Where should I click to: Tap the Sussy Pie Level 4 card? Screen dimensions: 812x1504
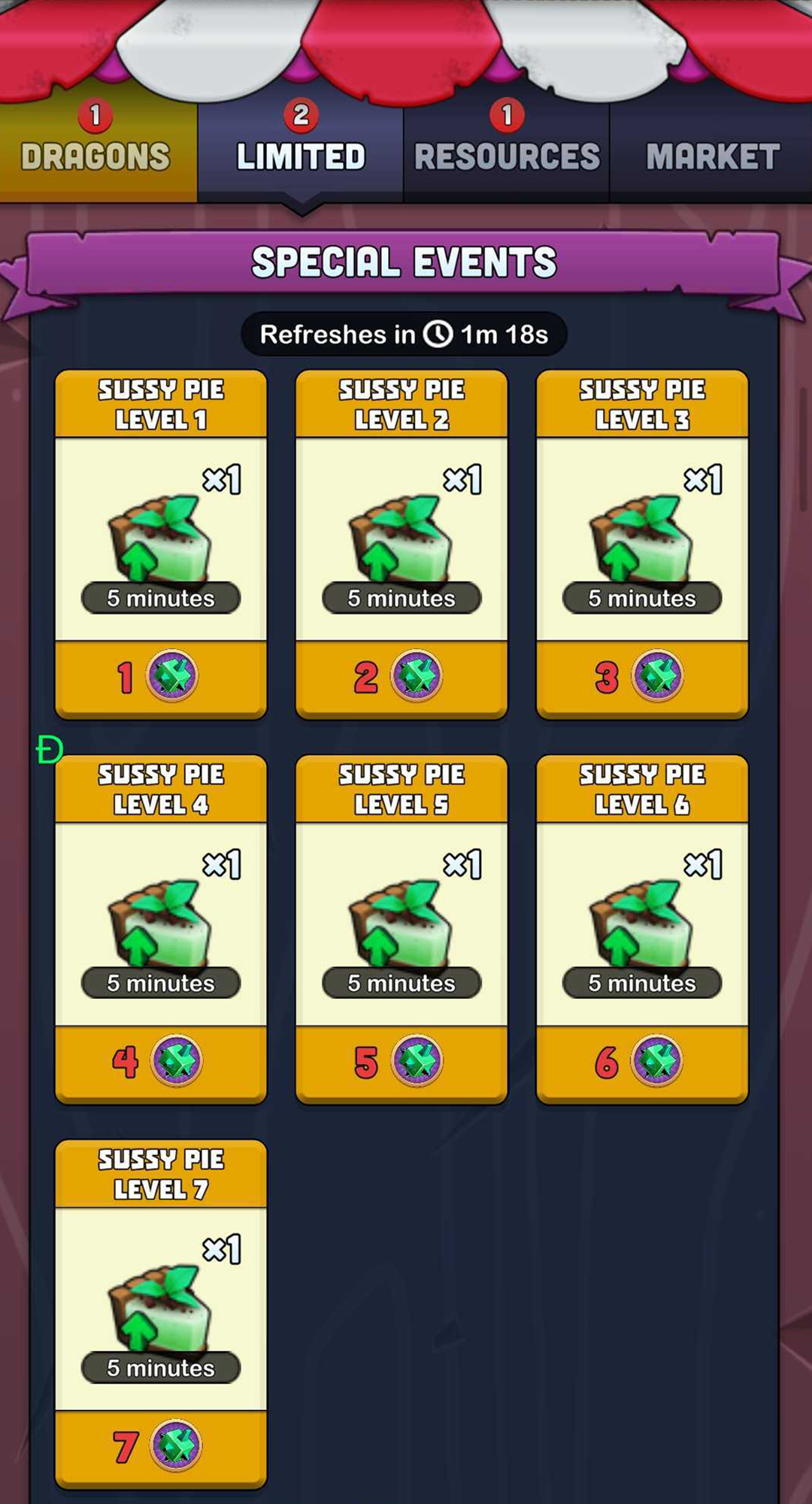click(161, 928)
